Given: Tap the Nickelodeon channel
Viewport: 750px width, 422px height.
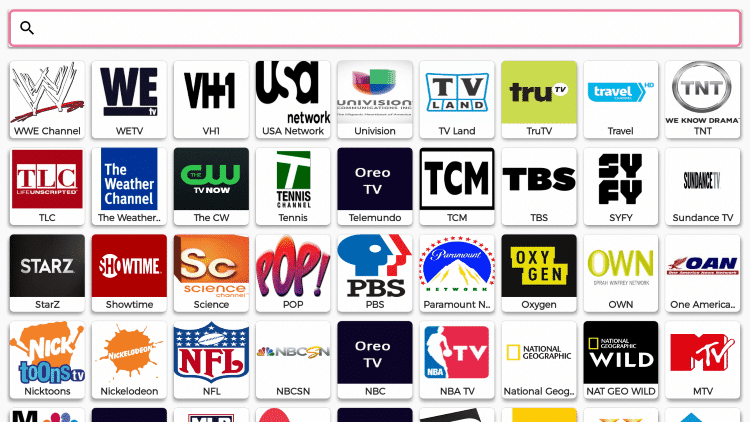Looking at the screenshot, I should tap(129, 359).
